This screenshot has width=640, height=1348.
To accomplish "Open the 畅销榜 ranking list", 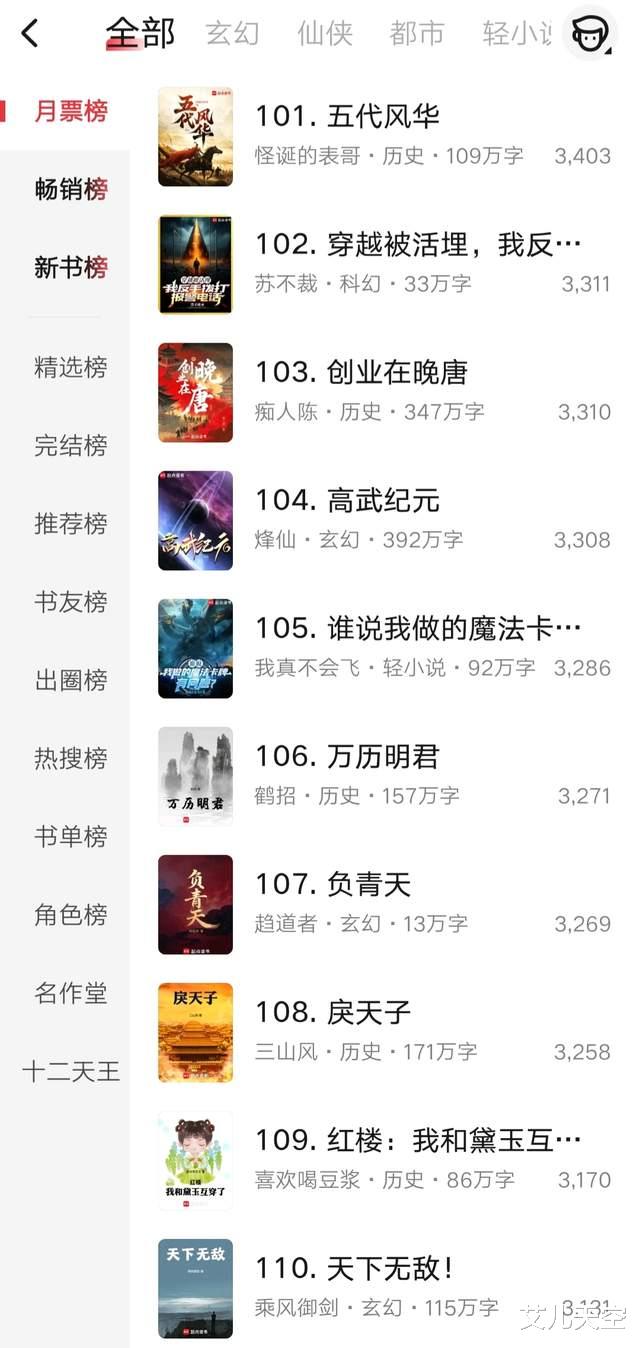I will (x=71, y=189).
